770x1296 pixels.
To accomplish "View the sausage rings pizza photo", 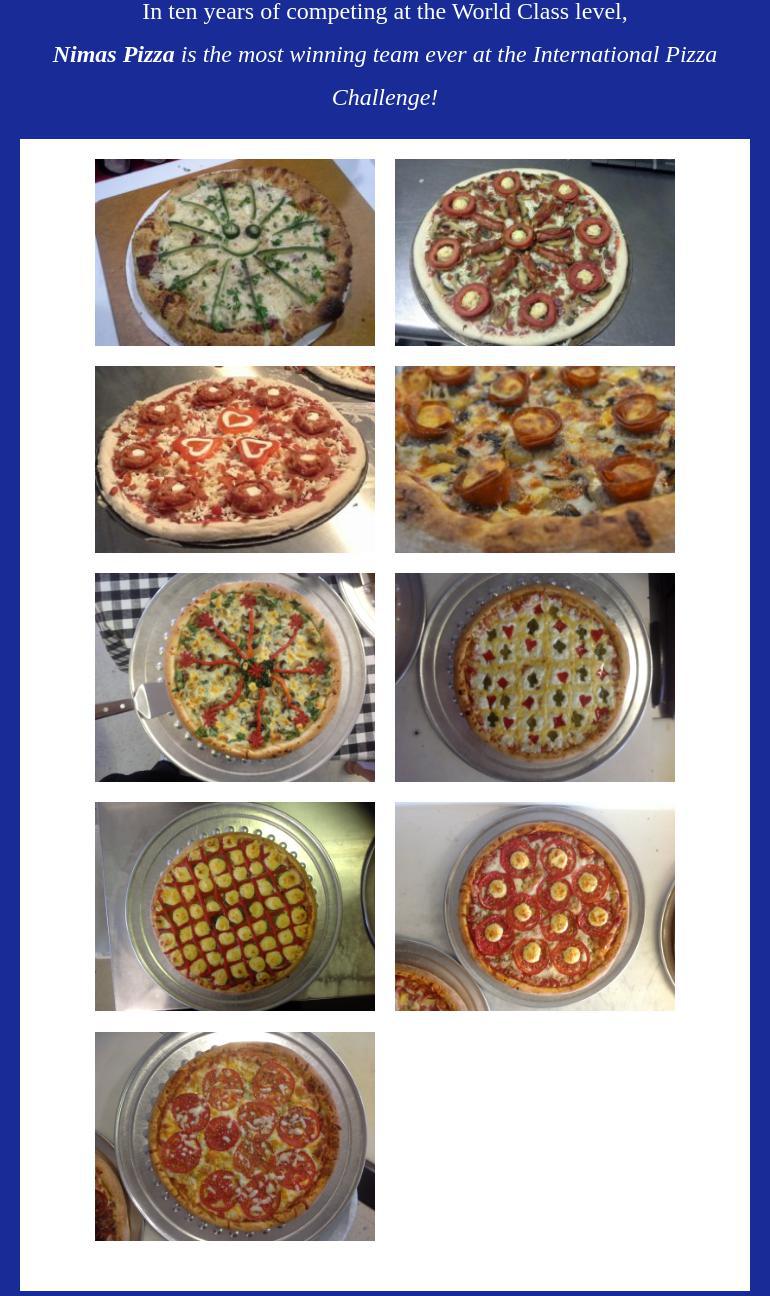I will pyautogui.click(x=534, y=252).
